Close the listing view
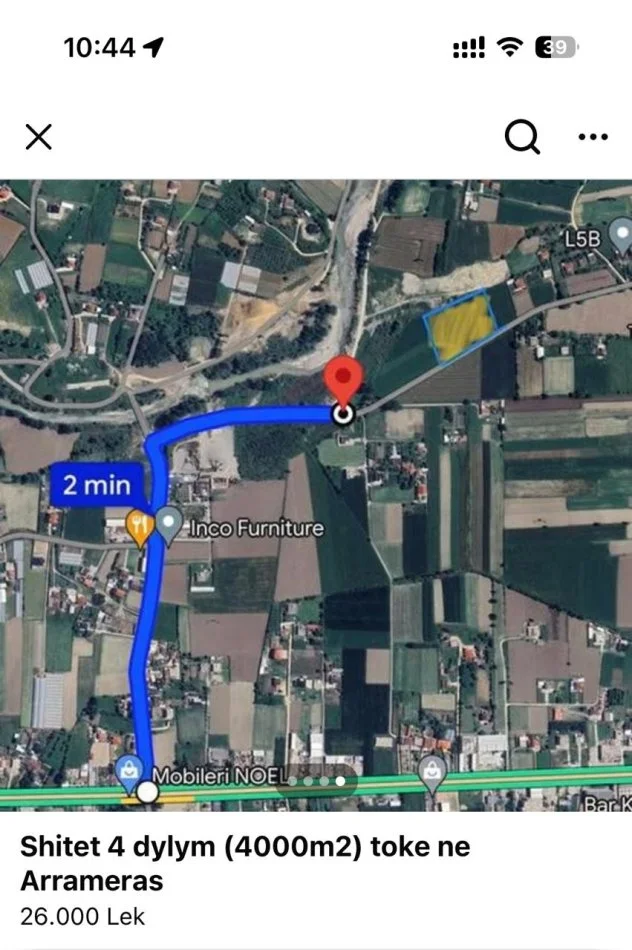The image size is (632, 950). point(38,137)
